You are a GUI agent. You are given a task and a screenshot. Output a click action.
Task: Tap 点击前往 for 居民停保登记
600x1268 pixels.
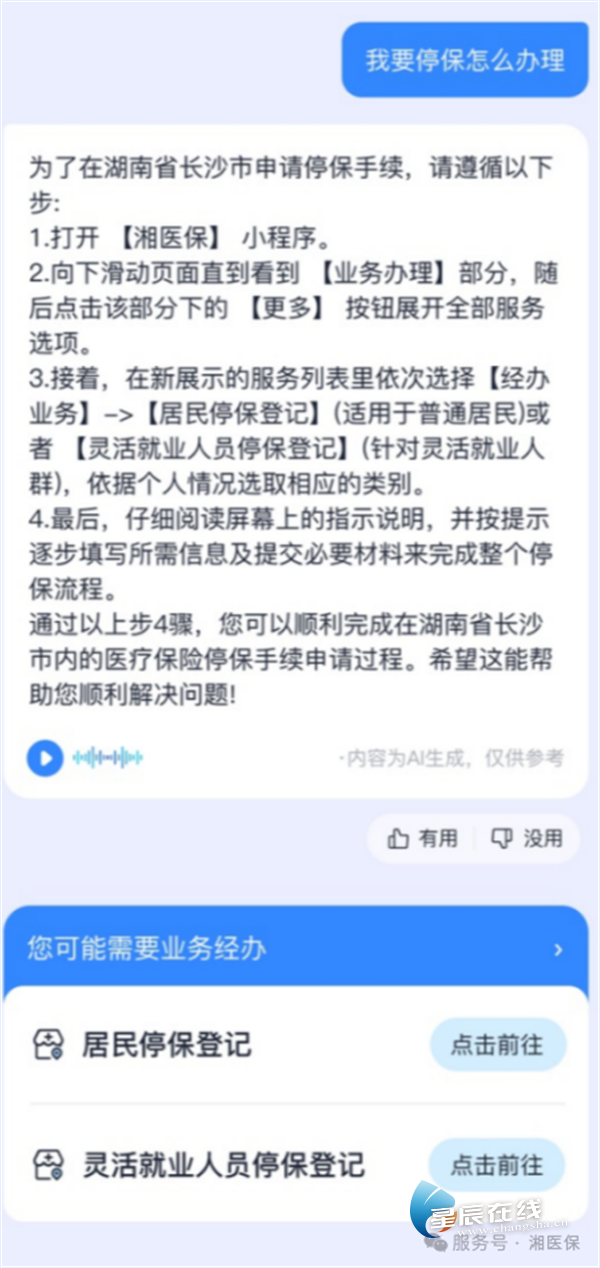tap(497, 1046)
